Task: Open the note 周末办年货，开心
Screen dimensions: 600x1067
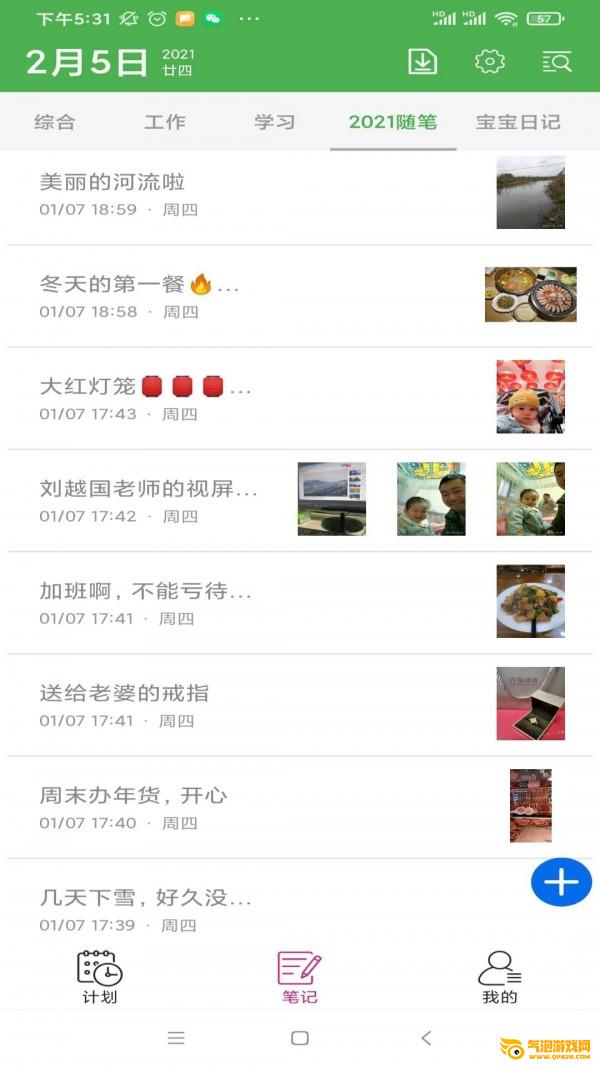Action: pos(133,796)
